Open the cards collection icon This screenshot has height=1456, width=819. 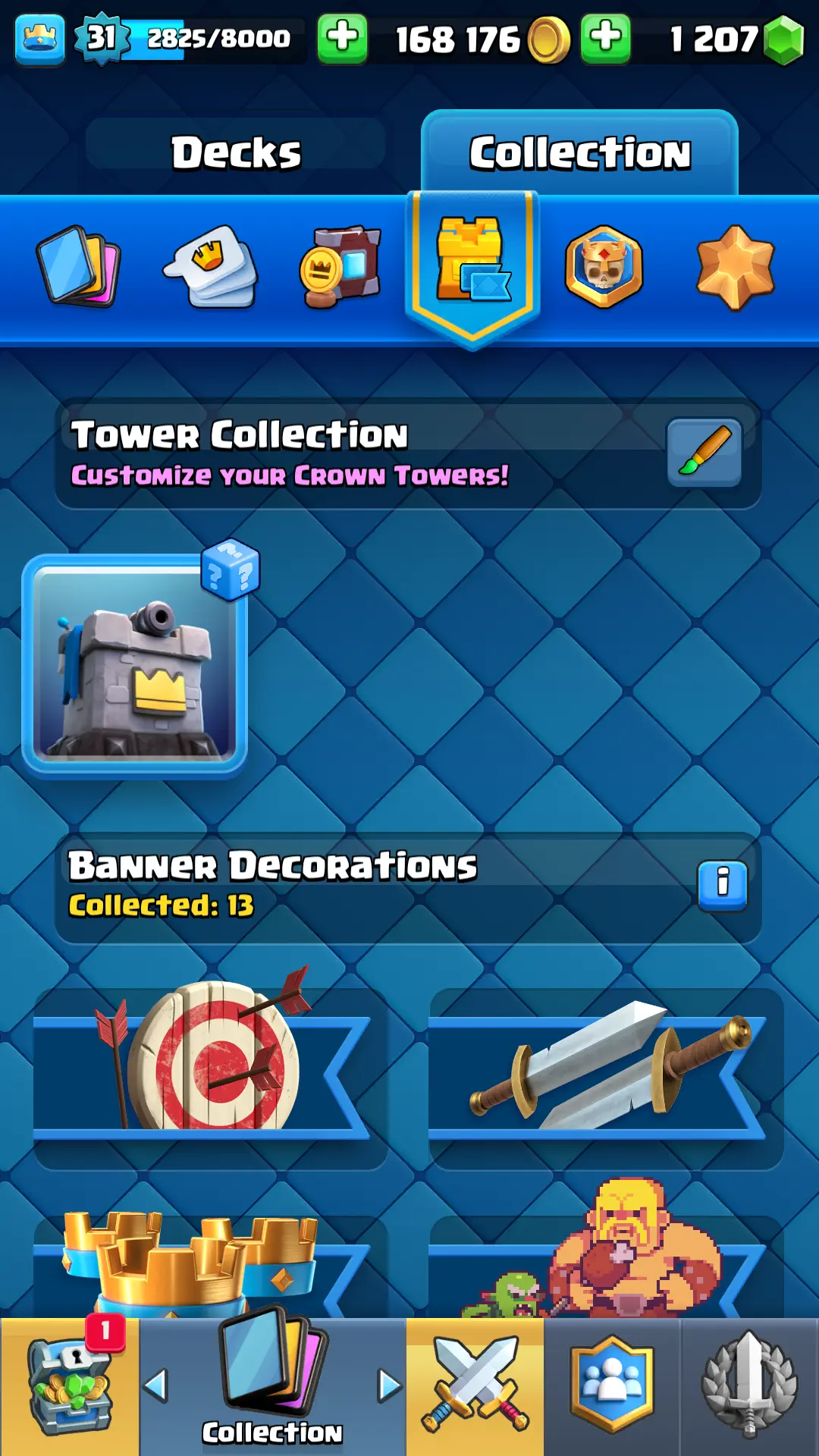78,267
